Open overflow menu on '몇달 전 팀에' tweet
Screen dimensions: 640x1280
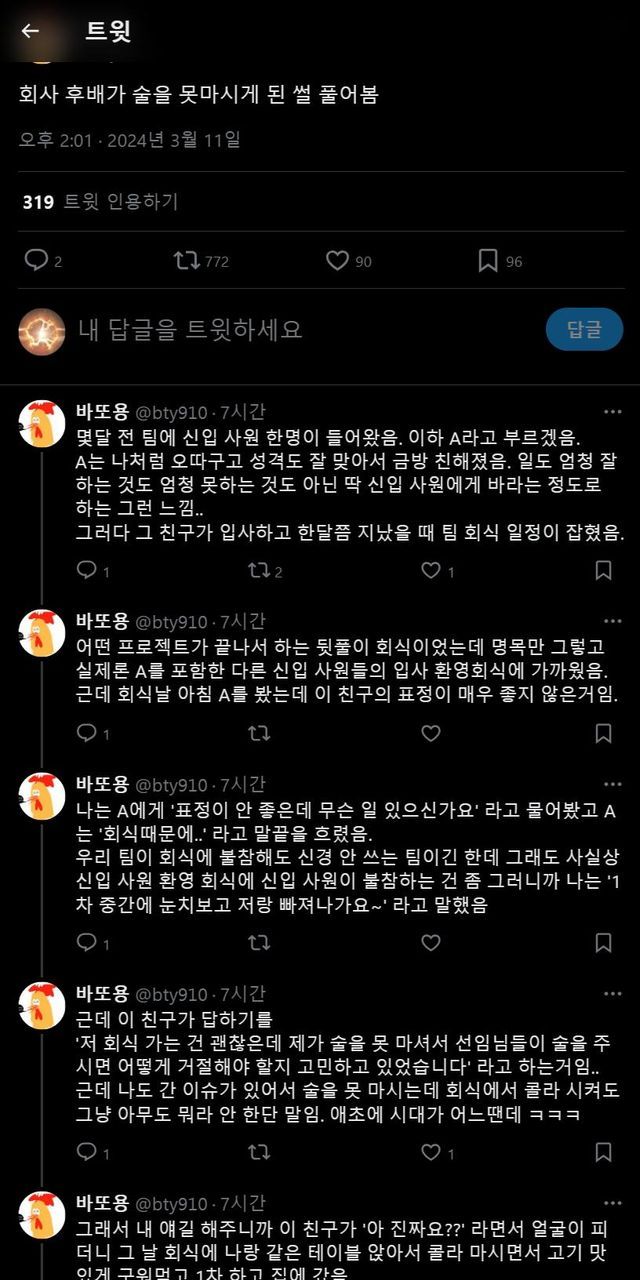(x=612, y=411)
